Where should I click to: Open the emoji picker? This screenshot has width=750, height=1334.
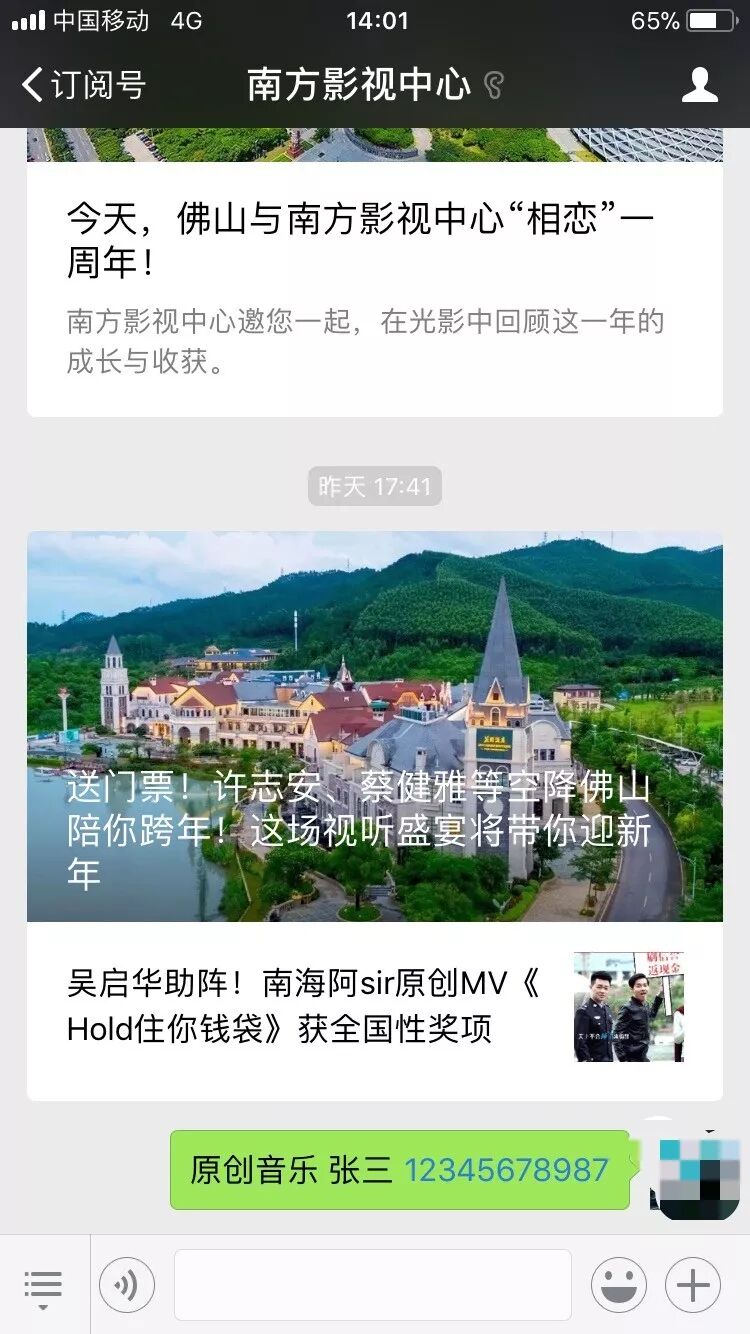click(x=618, y=1285)
